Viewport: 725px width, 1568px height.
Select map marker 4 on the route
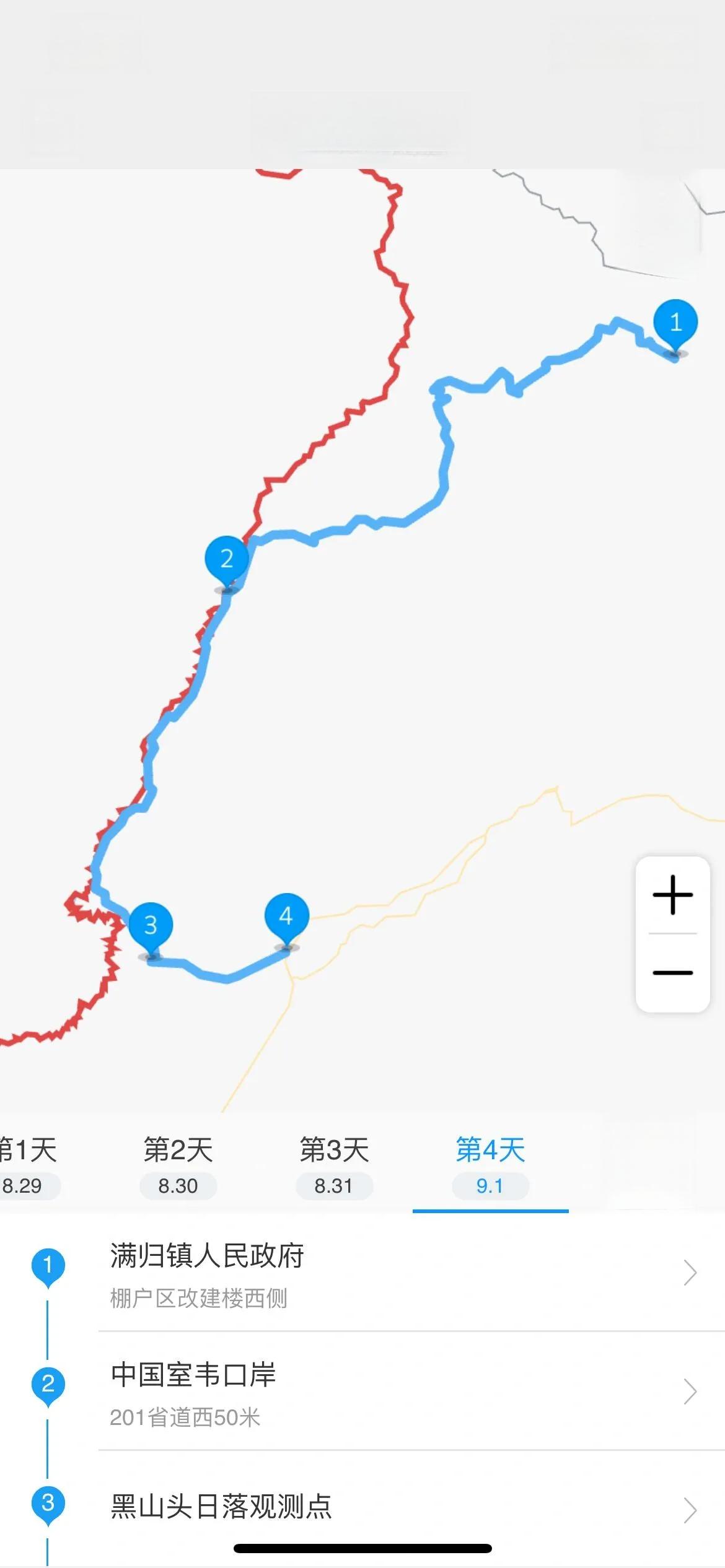[286, 917]
